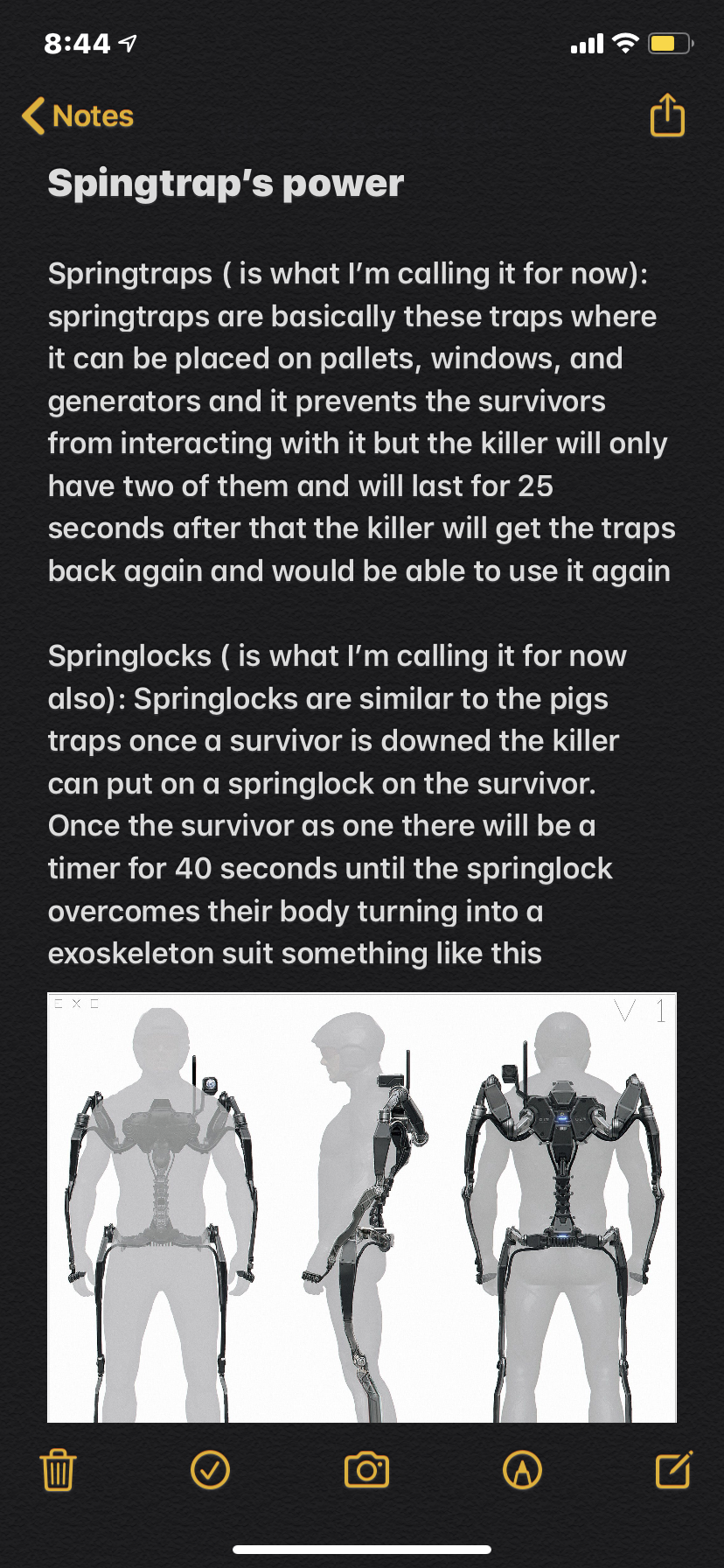Open the camera to add a photo
This screenshot has height=1568, width=724.
366,1470
